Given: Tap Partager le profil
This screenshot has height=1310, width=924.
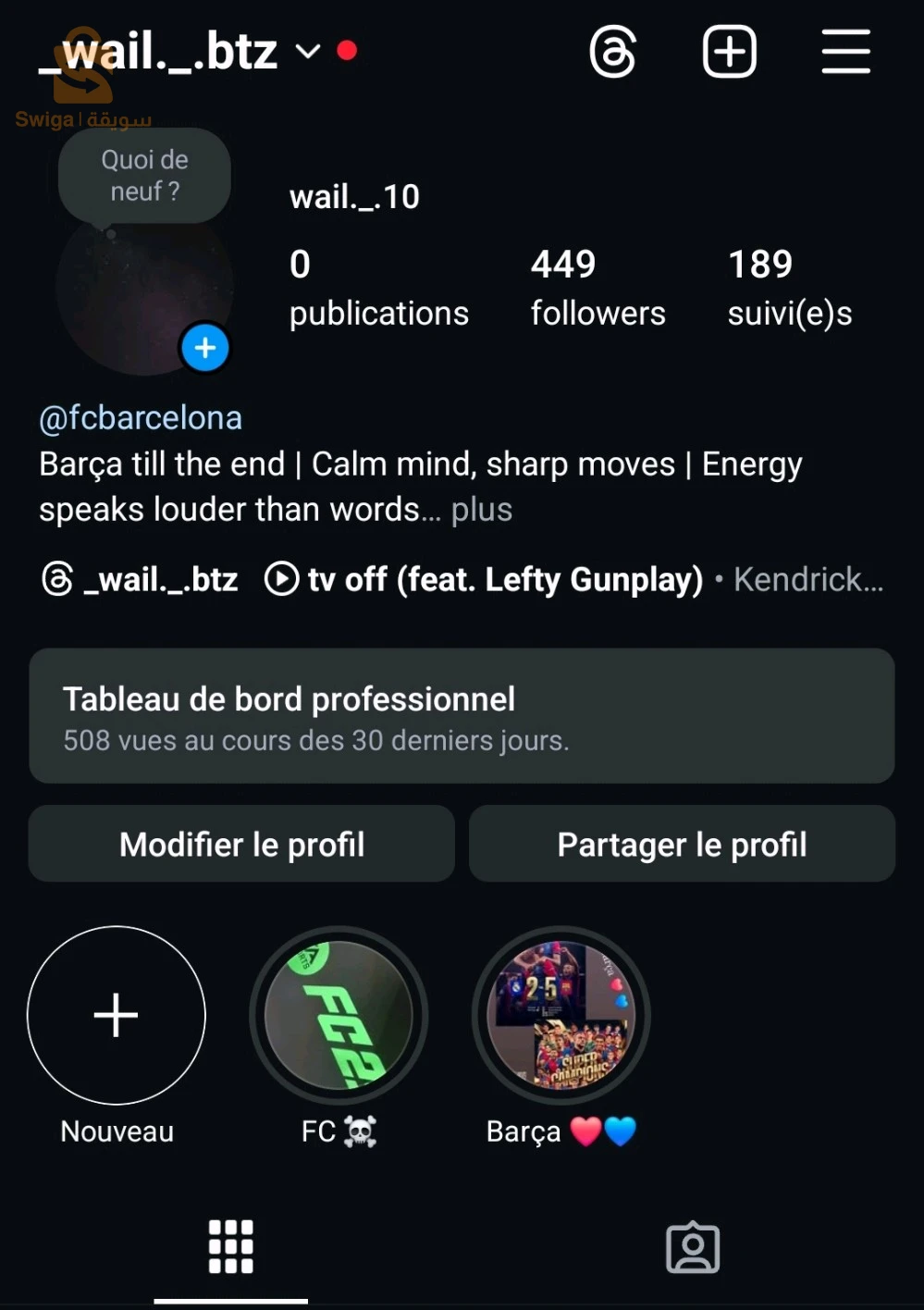Looking at the screenshot, I should [x=682, y=844].
